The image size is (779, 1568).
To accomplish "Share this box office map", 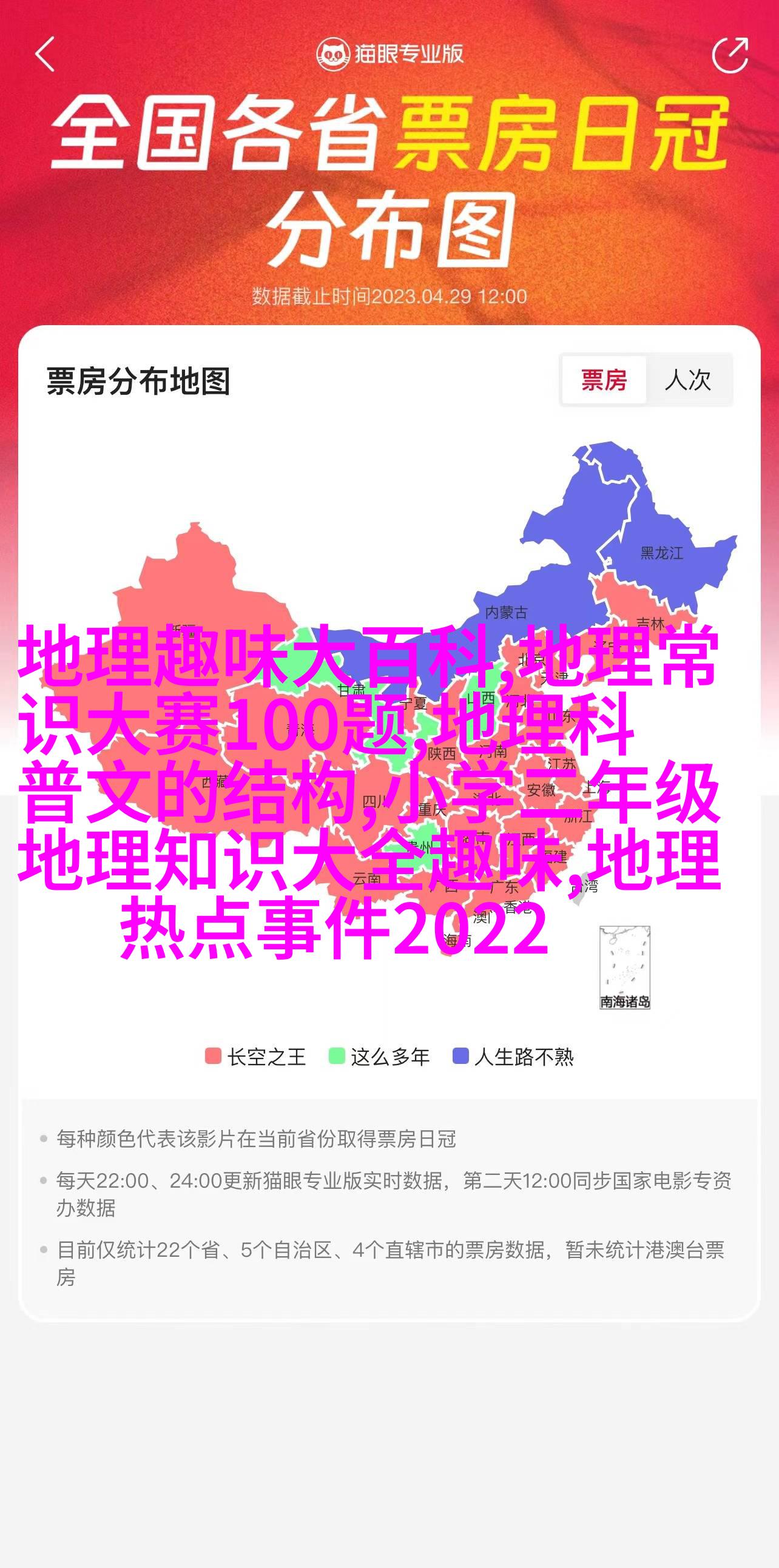I will click(x=730, y=55).
